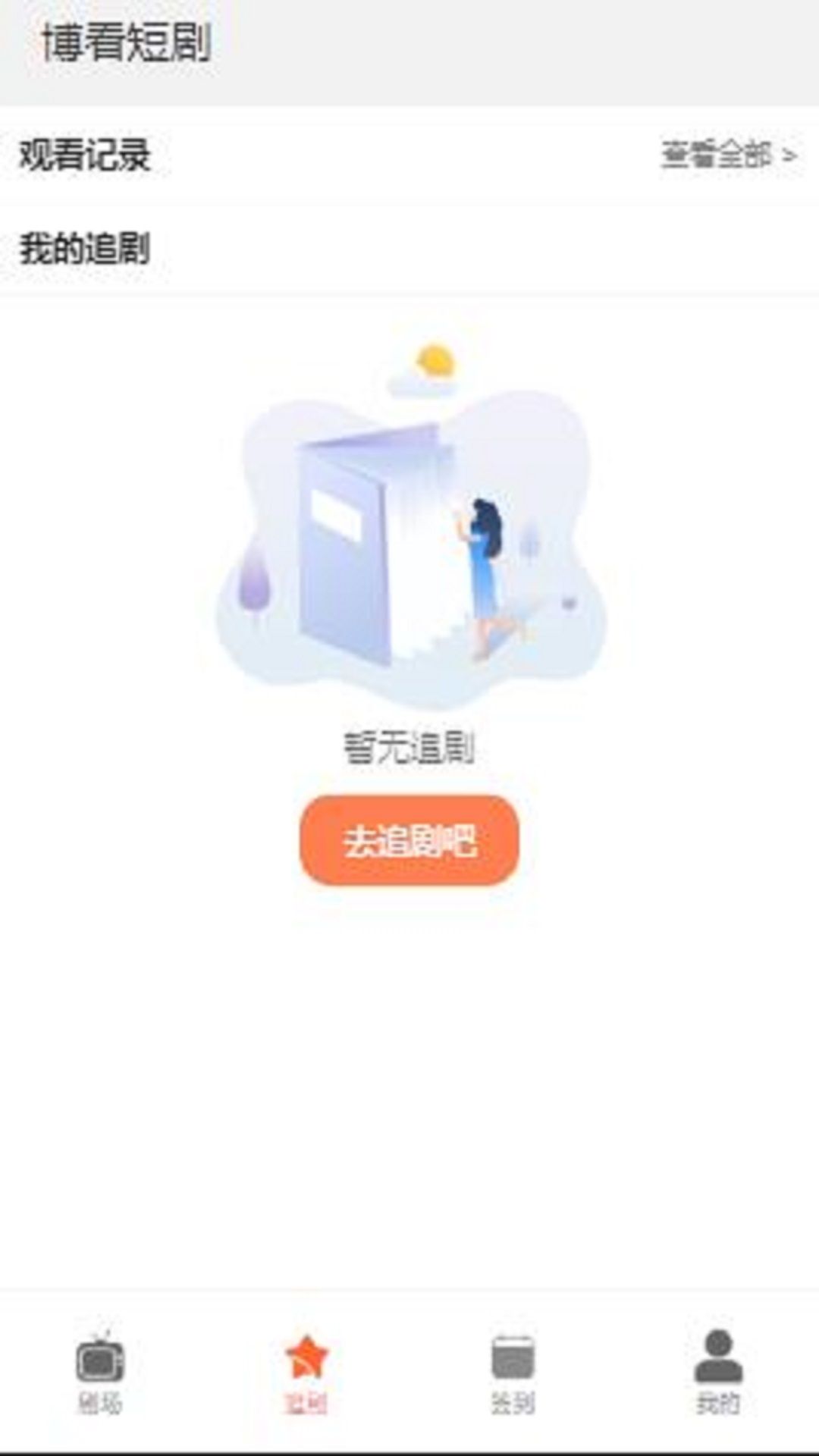Switch to the 剧场 tab
The image size is (819, 1456).
point(99,1371)
